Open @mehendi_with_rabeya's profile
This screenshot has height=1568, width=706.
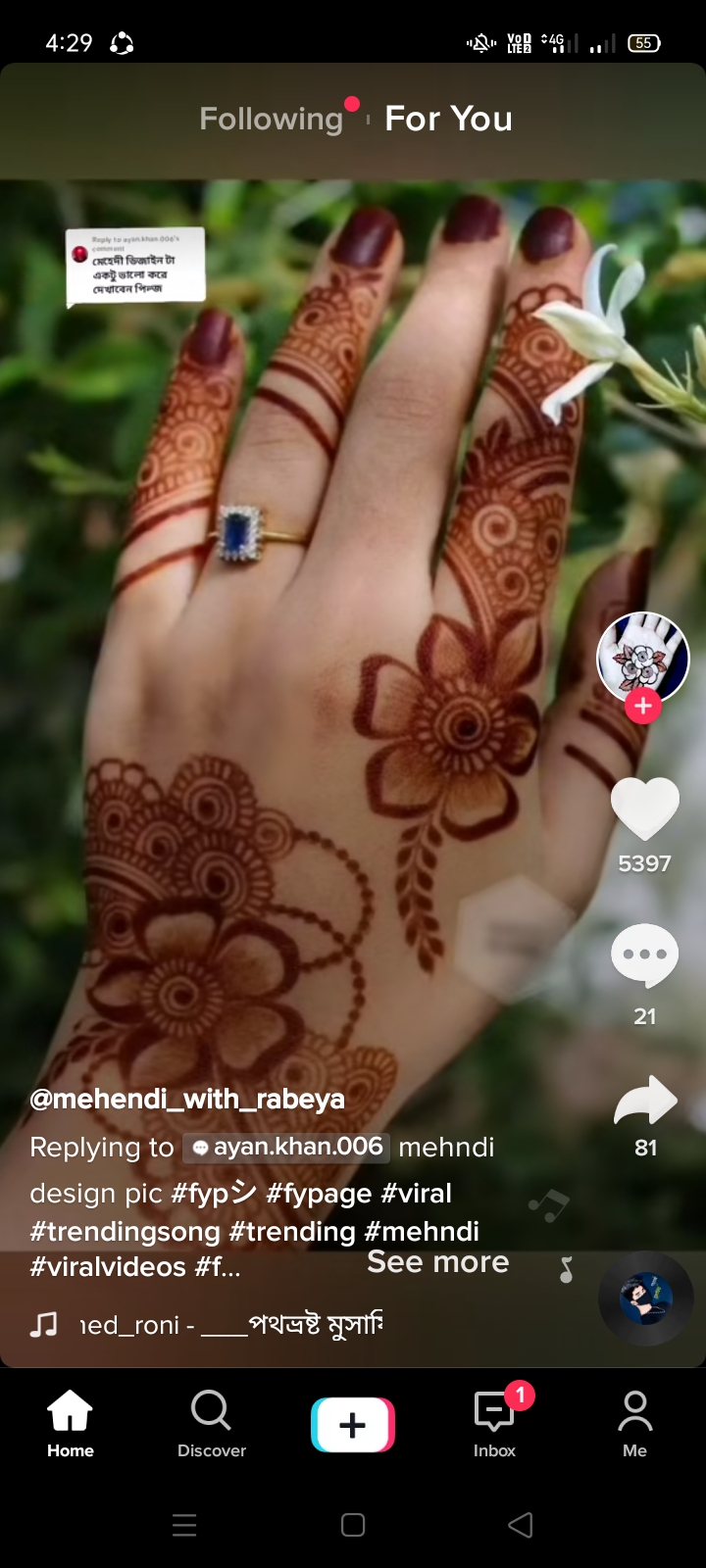tap(187, 1099)
